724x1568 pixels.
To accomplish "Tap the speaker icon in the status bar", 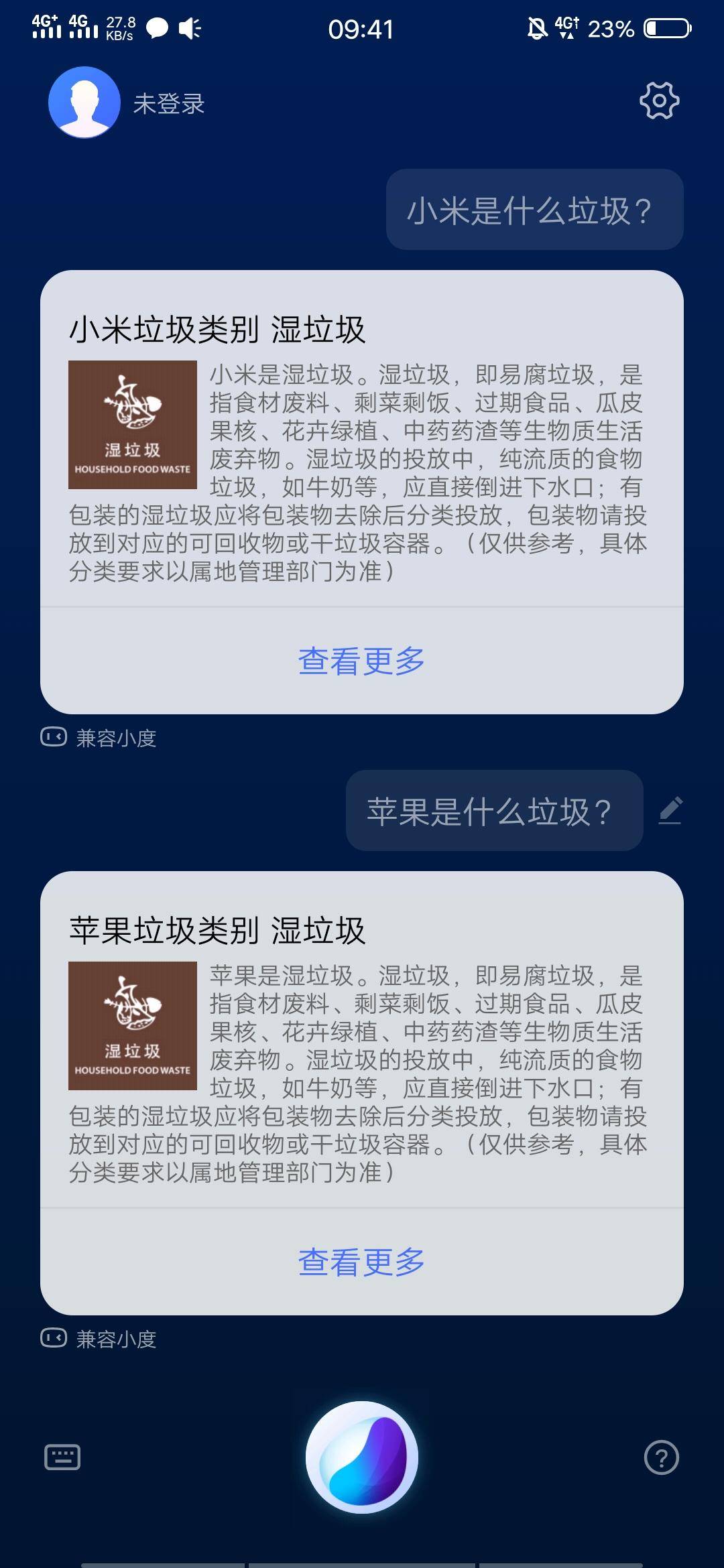I will click(x=190, y=28).
